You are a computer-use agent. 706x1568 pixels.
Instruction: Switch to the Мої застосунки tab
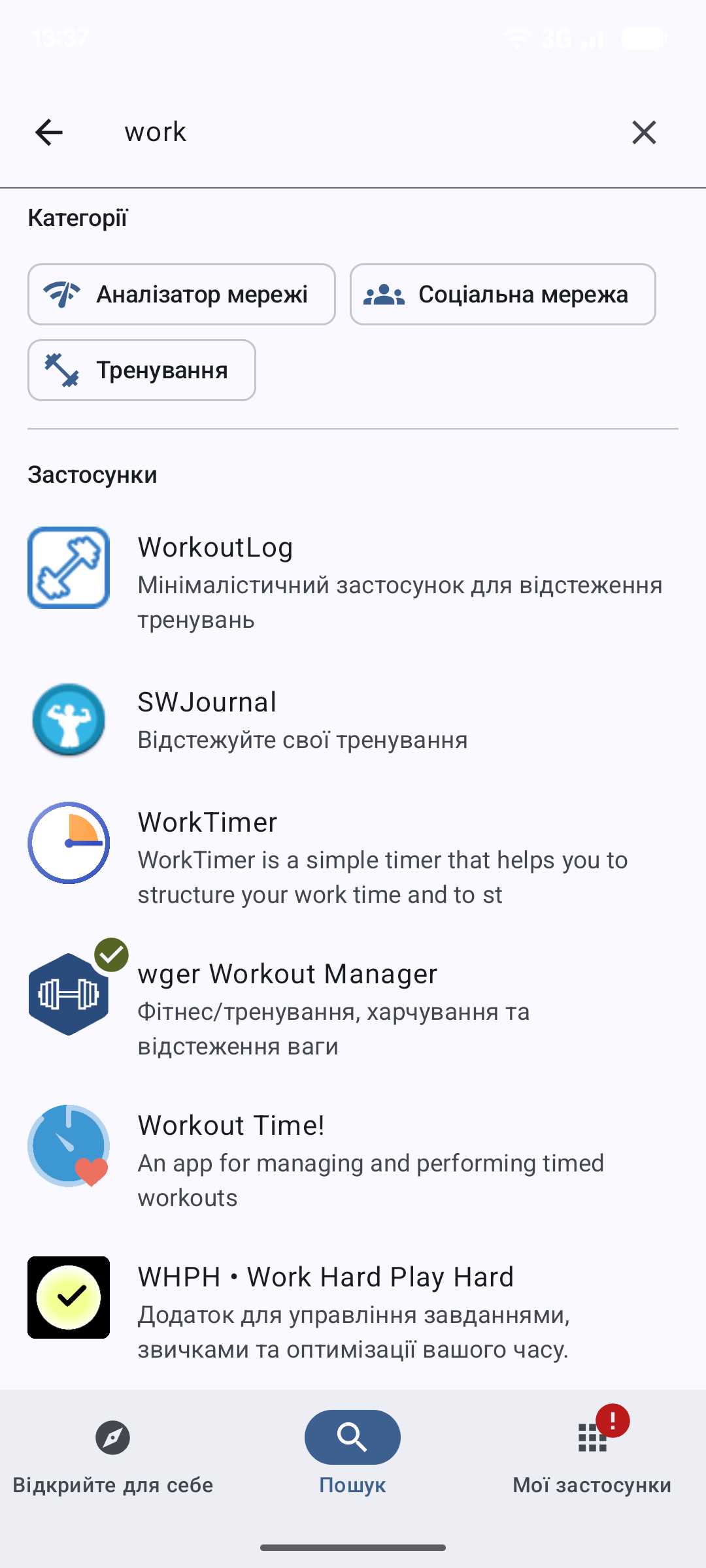[x=592, y=1454]
